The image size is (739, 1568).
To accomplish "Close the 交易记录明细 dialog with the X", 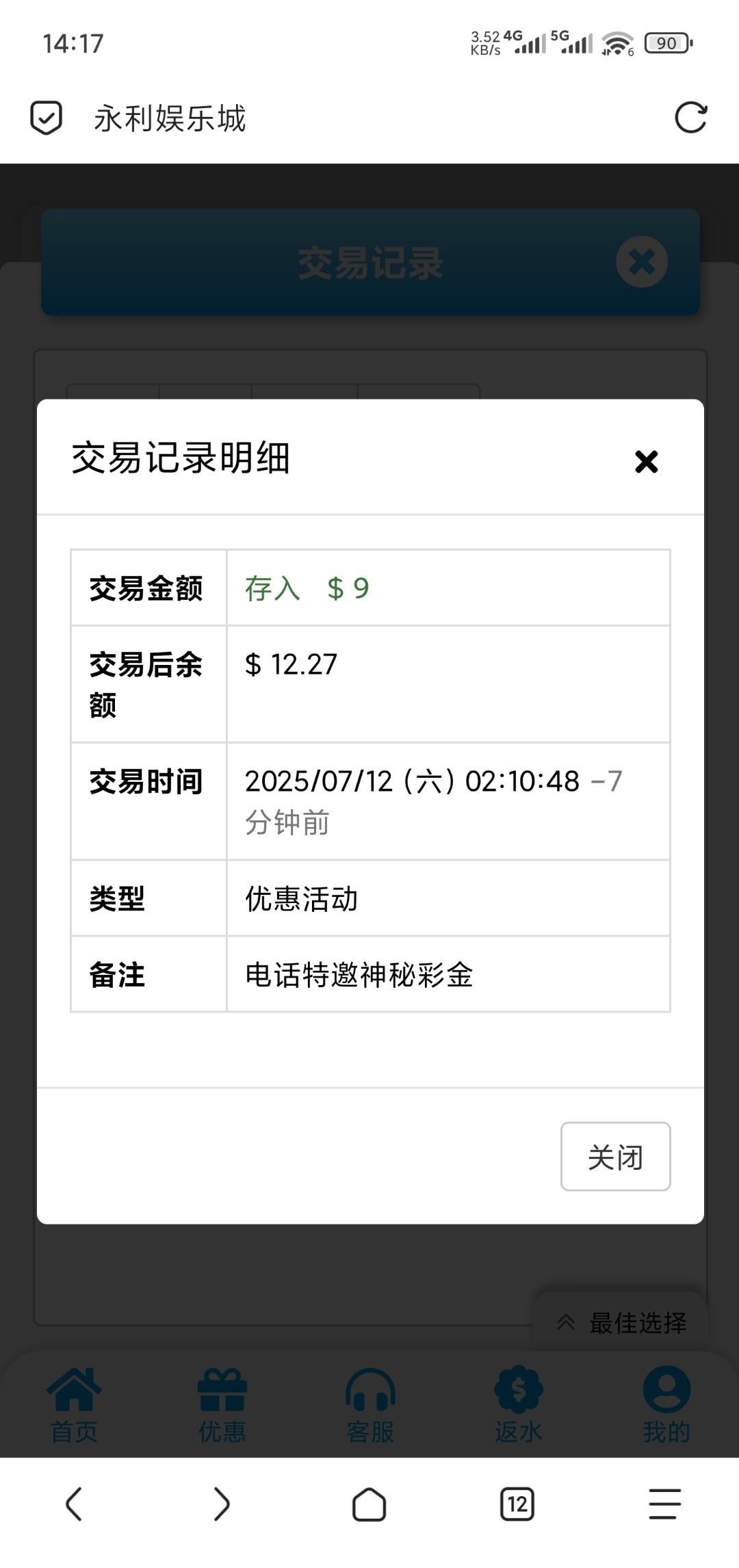I will (x=646, y=462).
